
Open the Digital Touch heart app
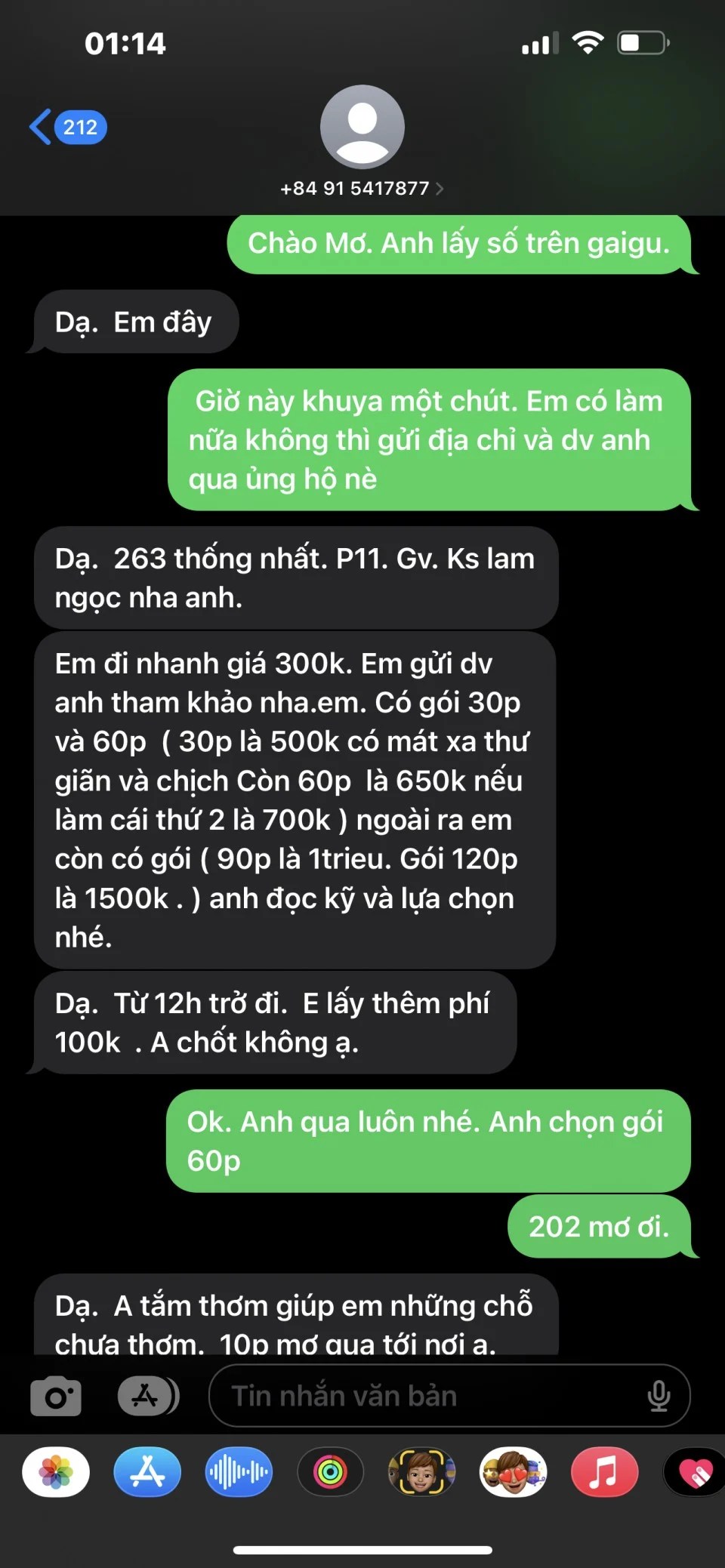click(x=695, y=1471)
